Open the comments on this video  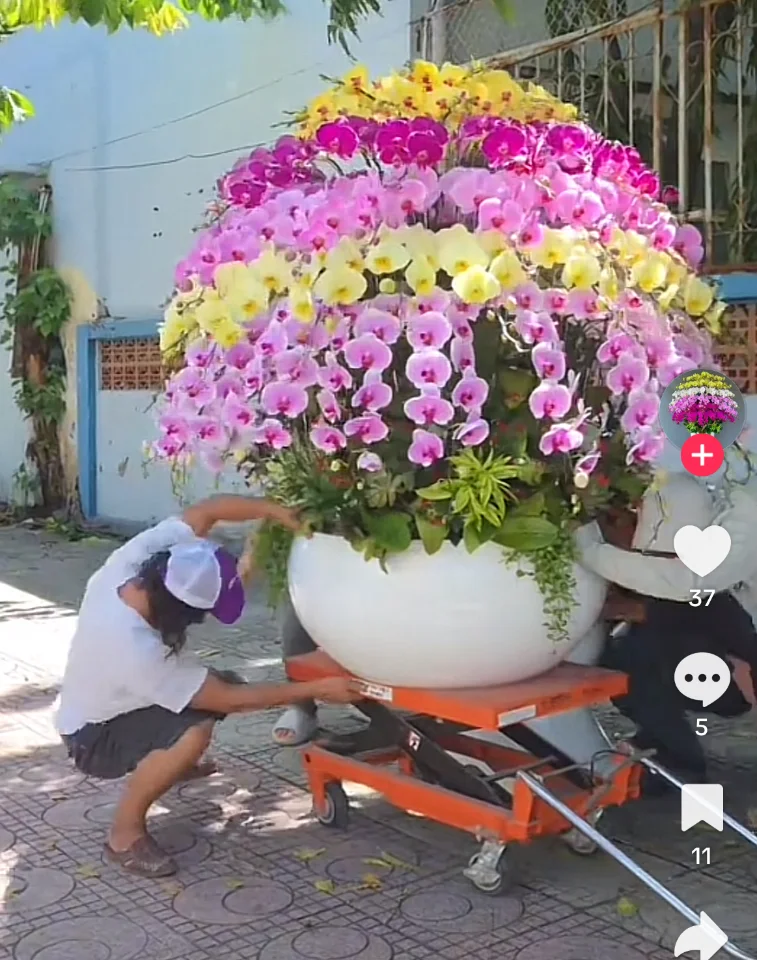pos(702,679)
